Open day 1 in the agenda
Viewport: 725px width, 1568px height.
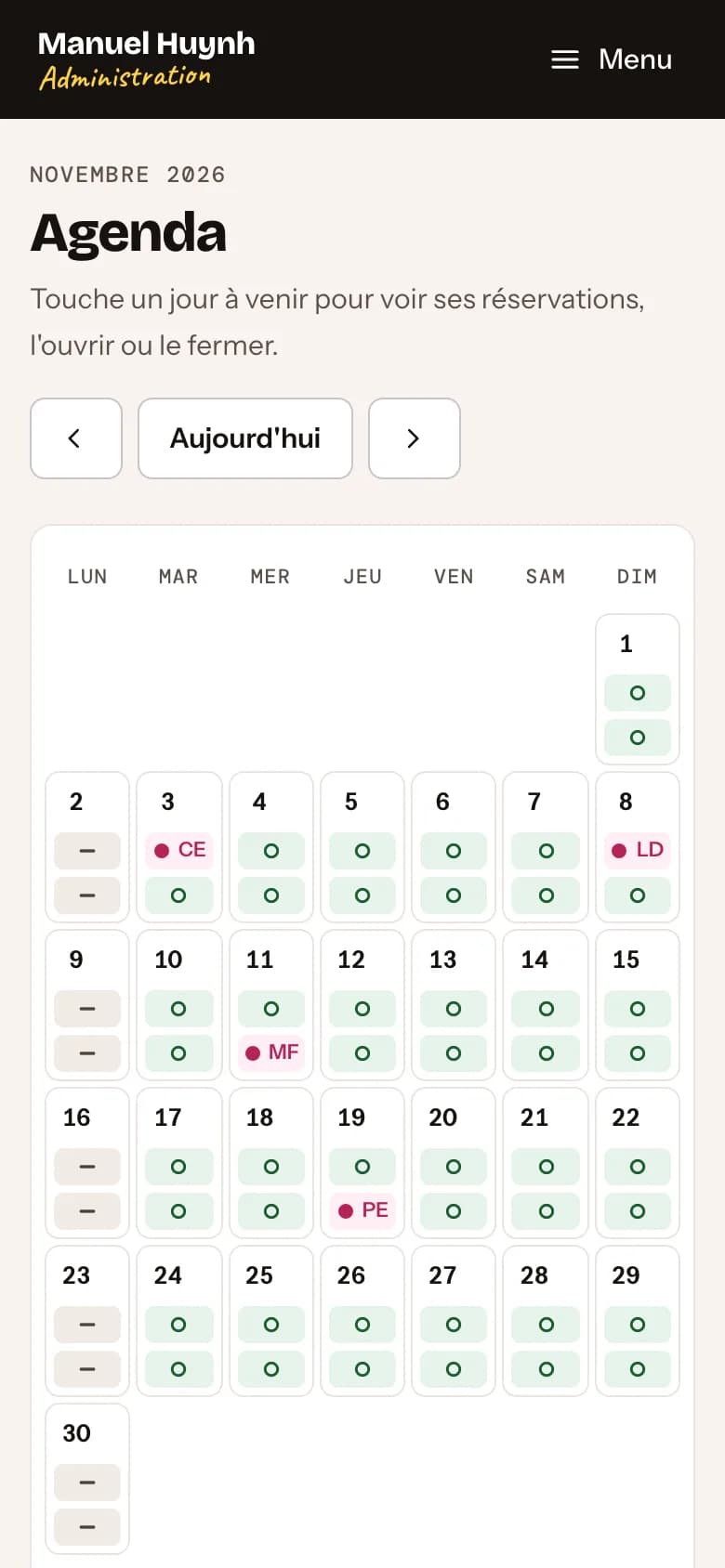coord(638,689)
